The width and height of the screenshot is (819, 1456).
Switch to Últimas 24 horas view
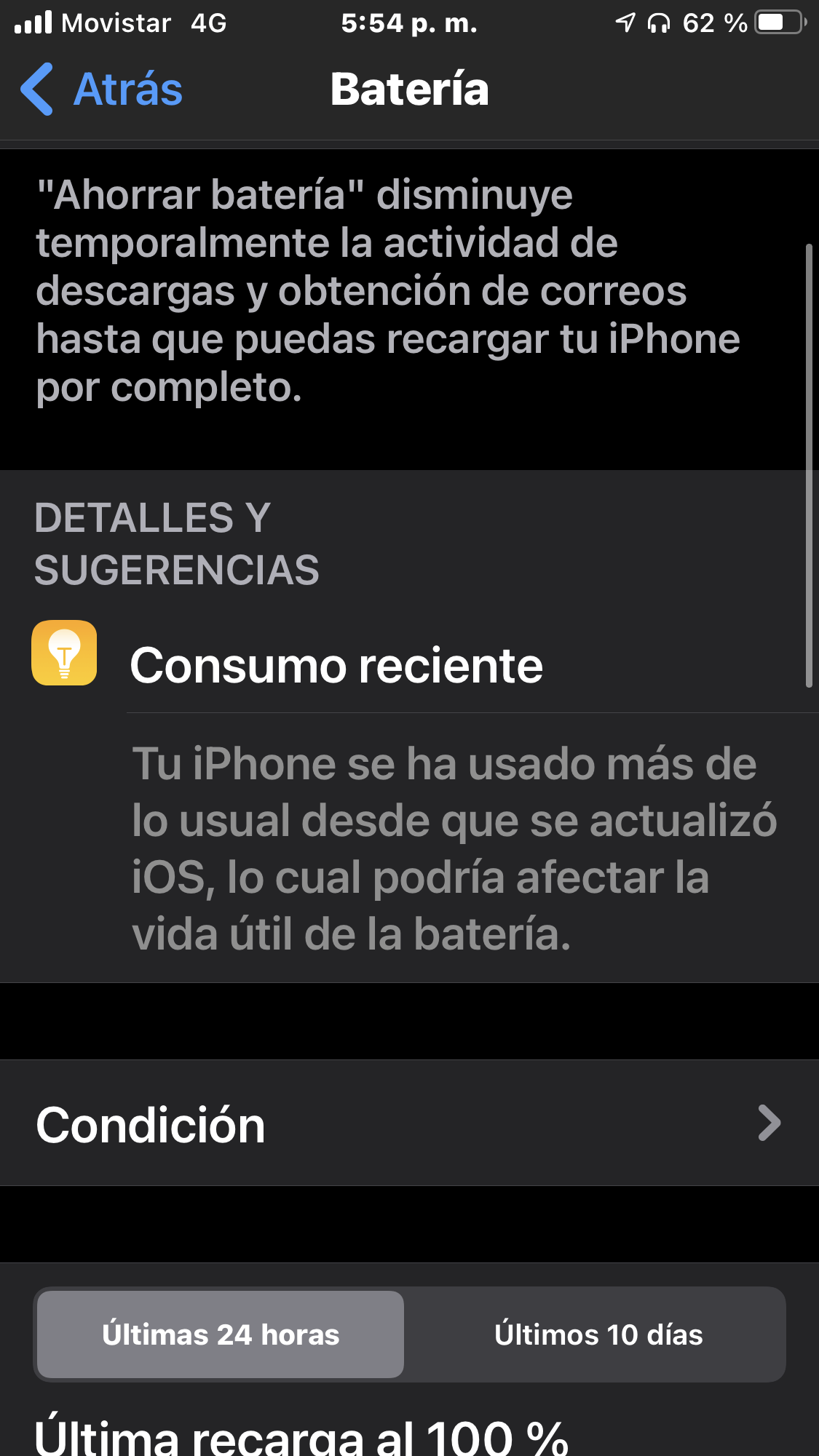221,1334
